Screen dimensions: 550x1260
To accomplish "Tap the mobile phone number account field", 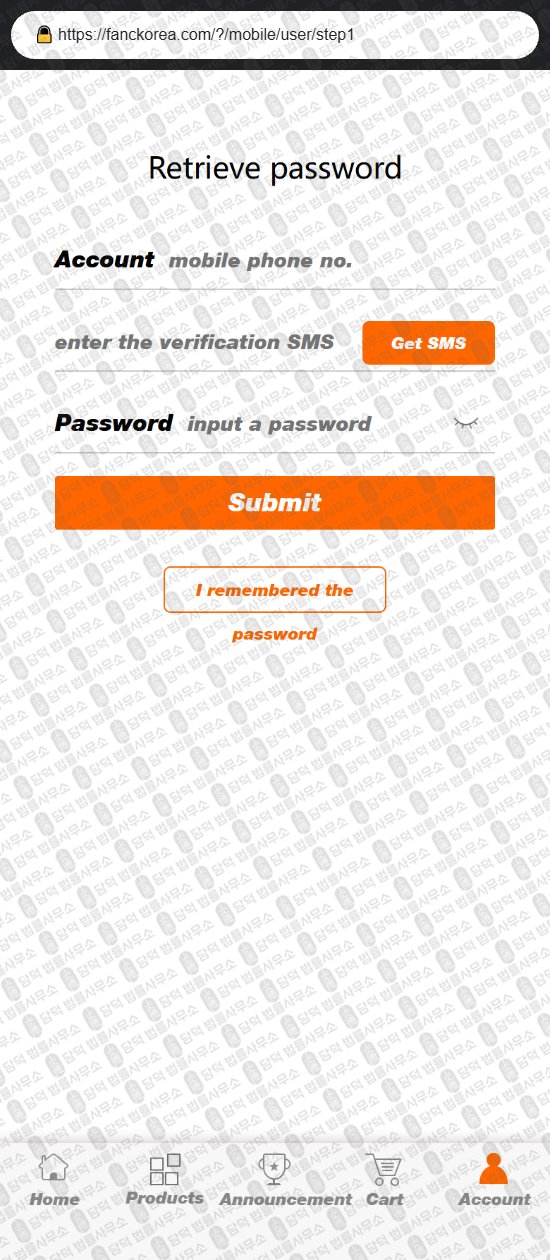I will tap(330, 261).
